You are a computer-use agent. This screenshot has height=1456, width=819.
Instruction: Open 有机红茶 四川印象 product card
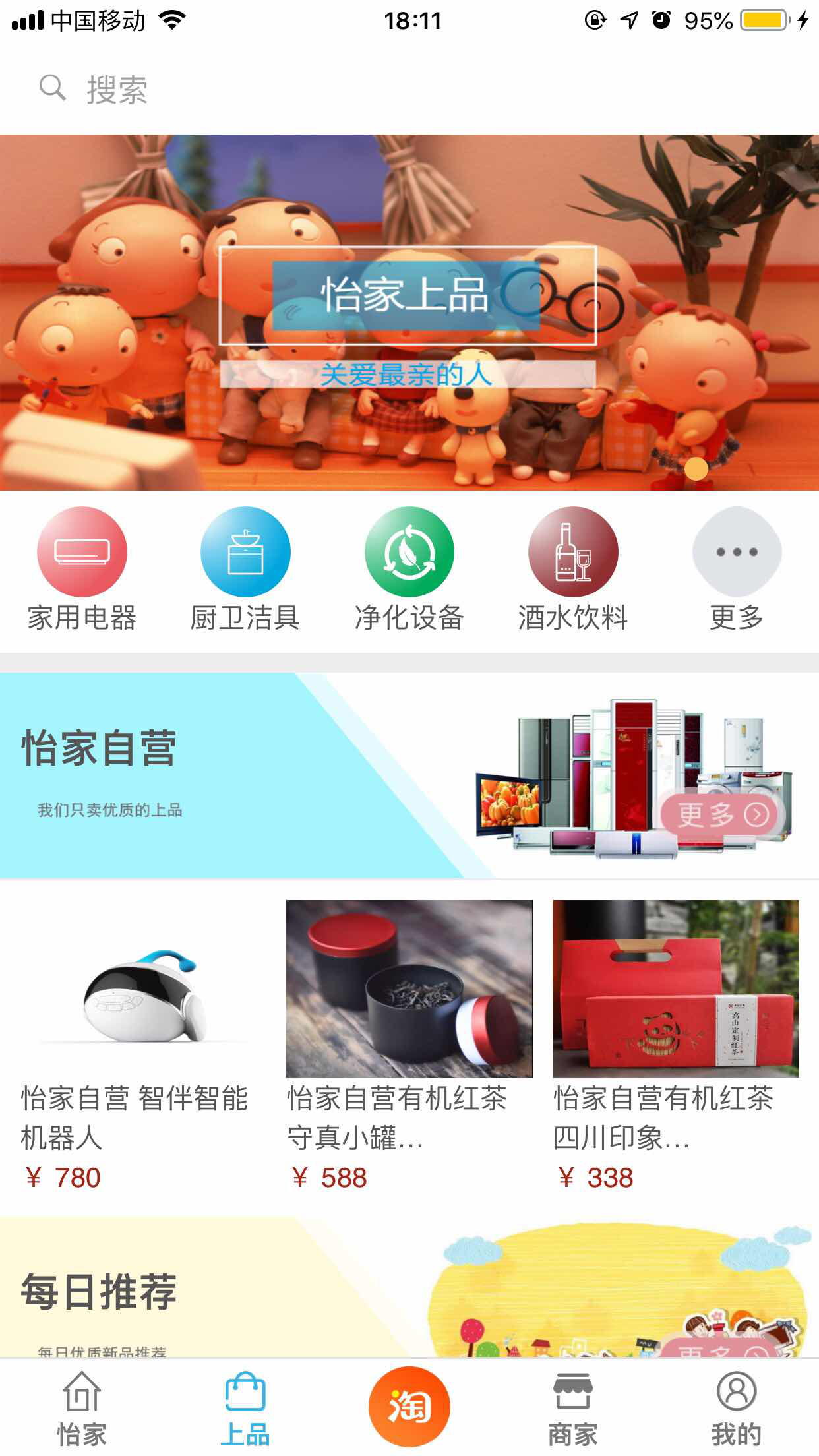(x=675, y=1042)
